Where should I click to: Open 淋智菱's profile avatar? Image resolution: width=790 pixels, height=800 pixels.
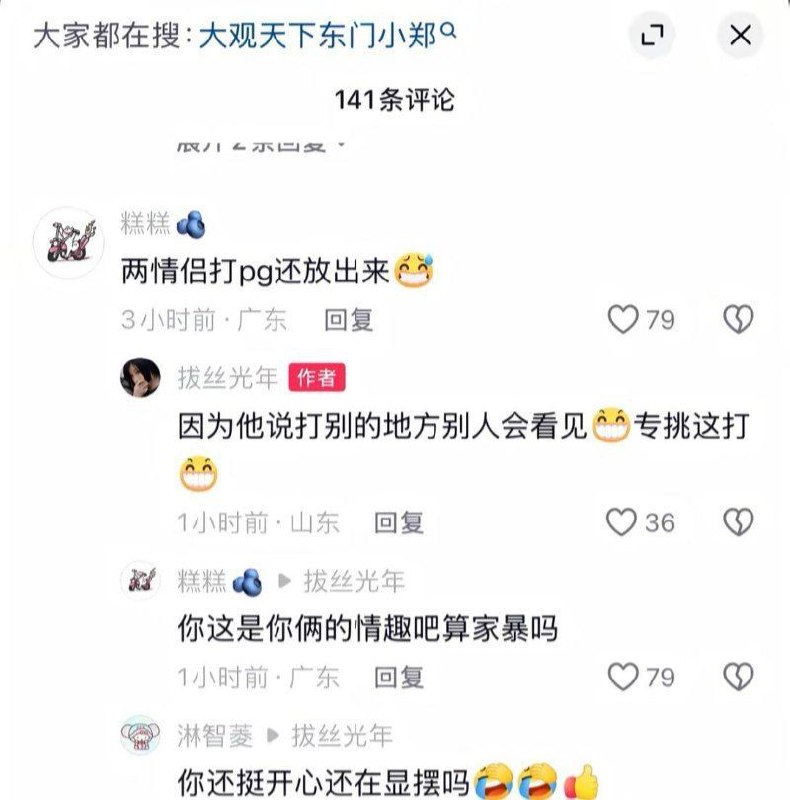pos(140,737)
